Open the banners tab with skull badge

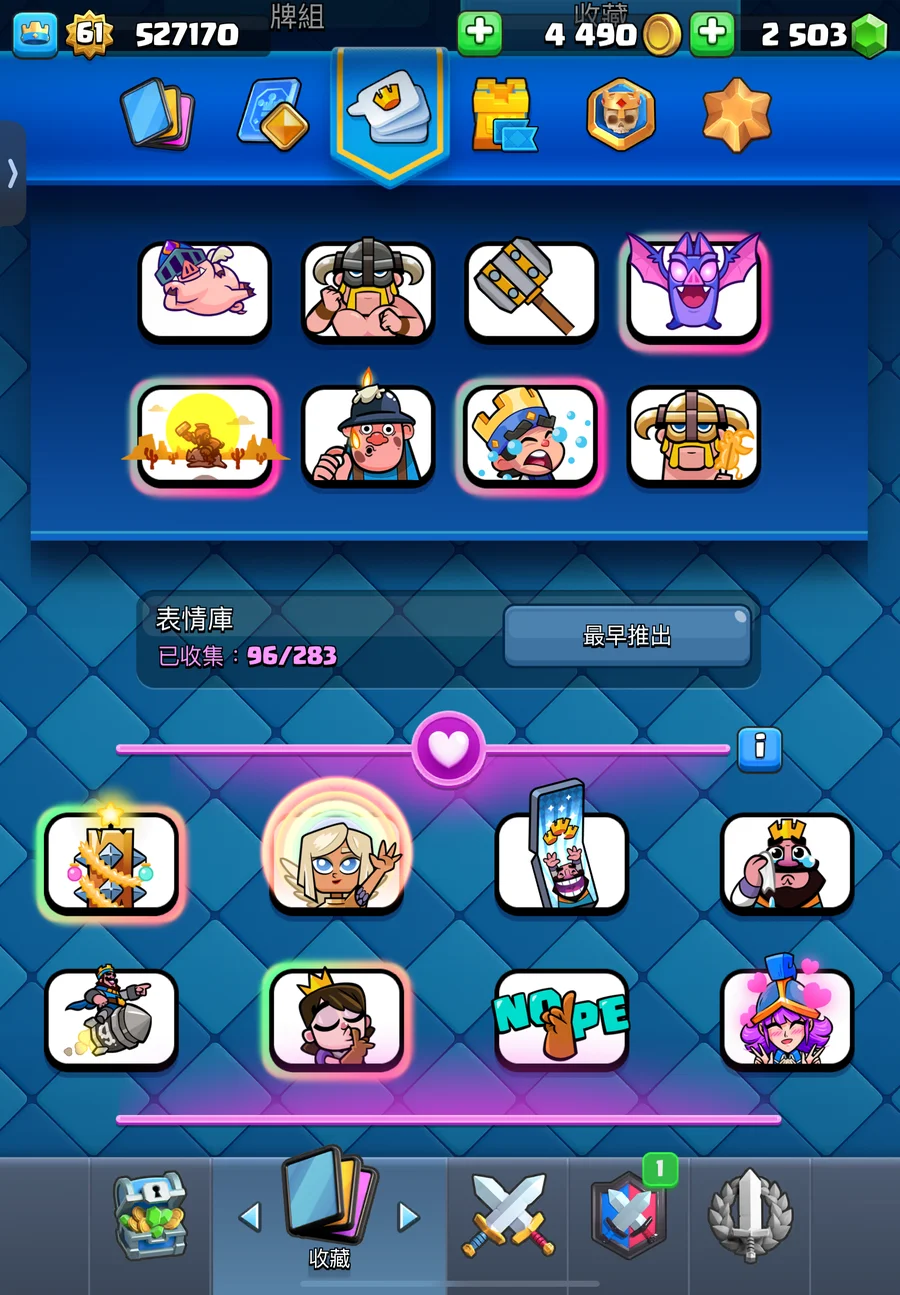[x=620, y=114]
